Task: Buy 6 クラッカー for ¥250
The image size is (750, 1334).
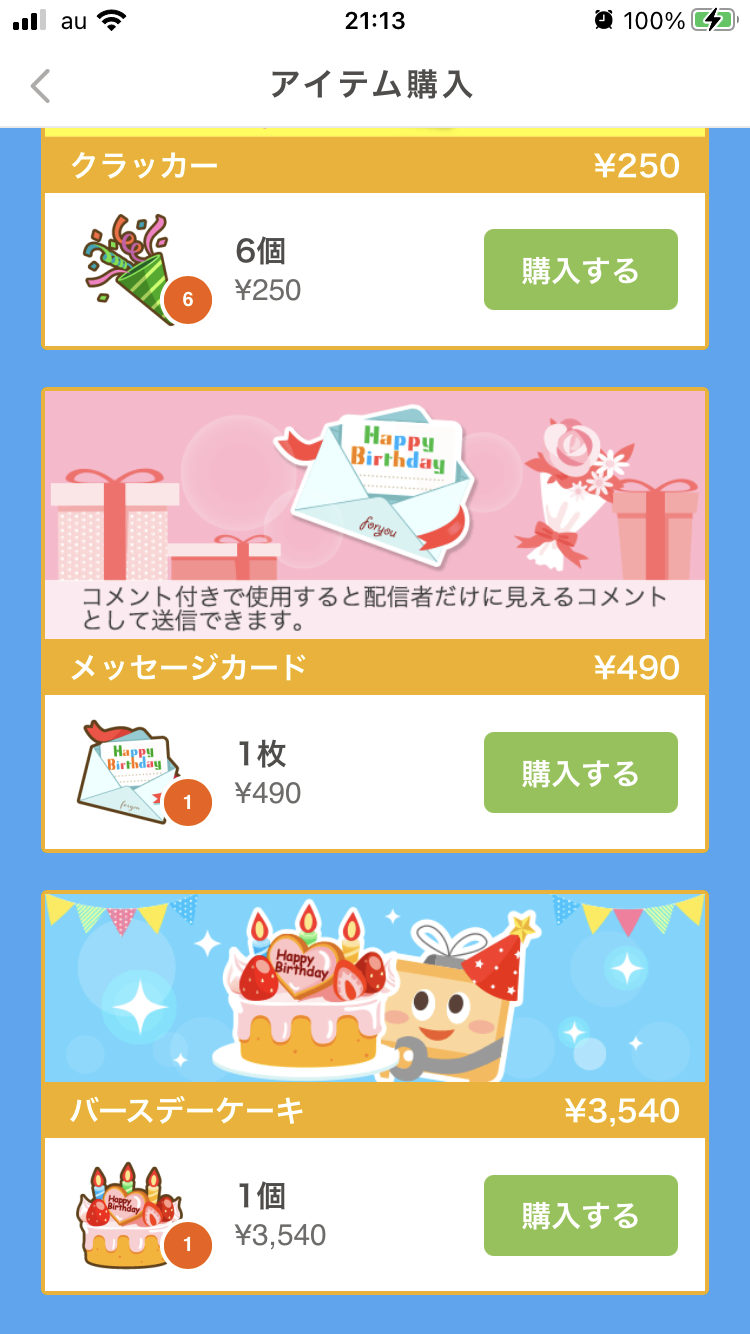Action: click(580, 270)
